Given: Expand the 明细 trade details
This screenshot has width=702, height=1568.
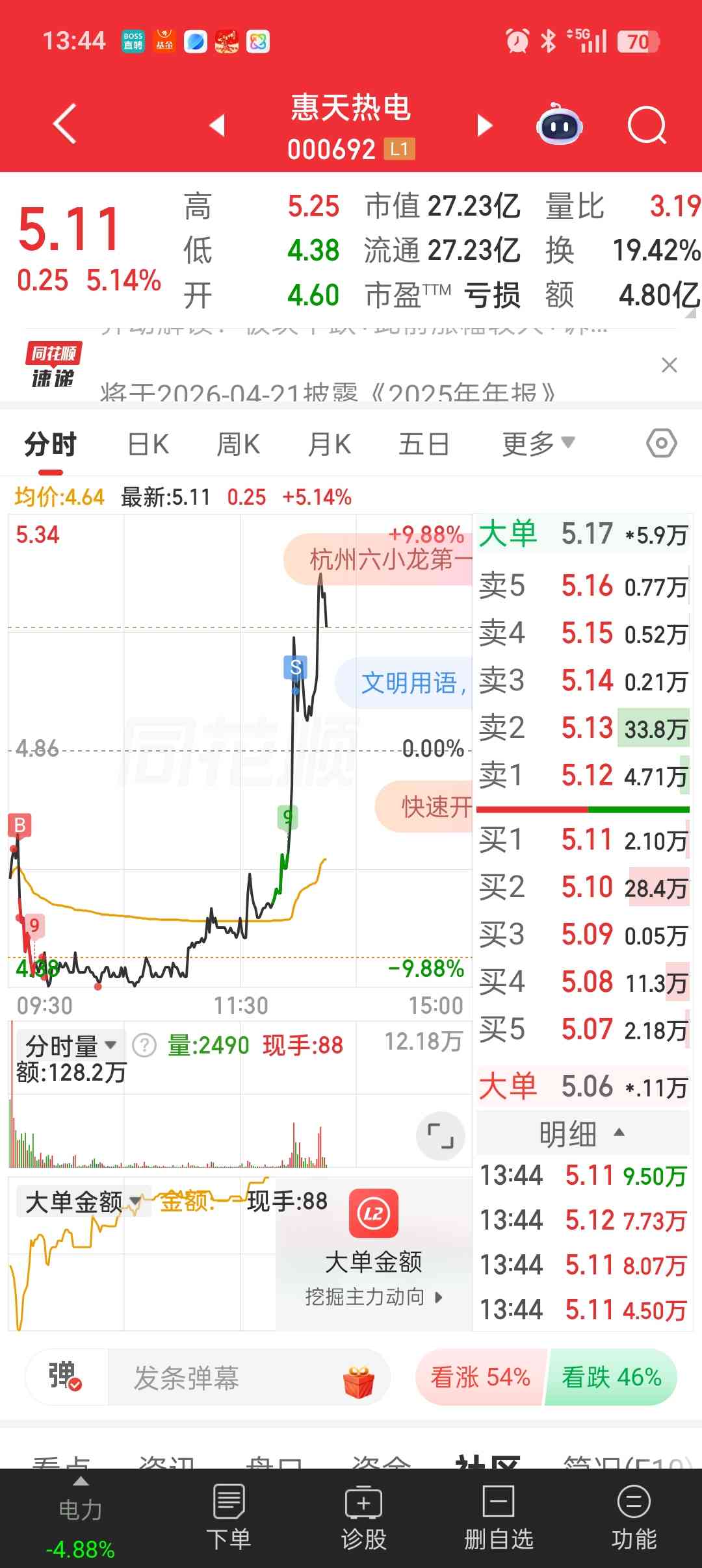Looking at the screenshot, I should coord(582,1133).
